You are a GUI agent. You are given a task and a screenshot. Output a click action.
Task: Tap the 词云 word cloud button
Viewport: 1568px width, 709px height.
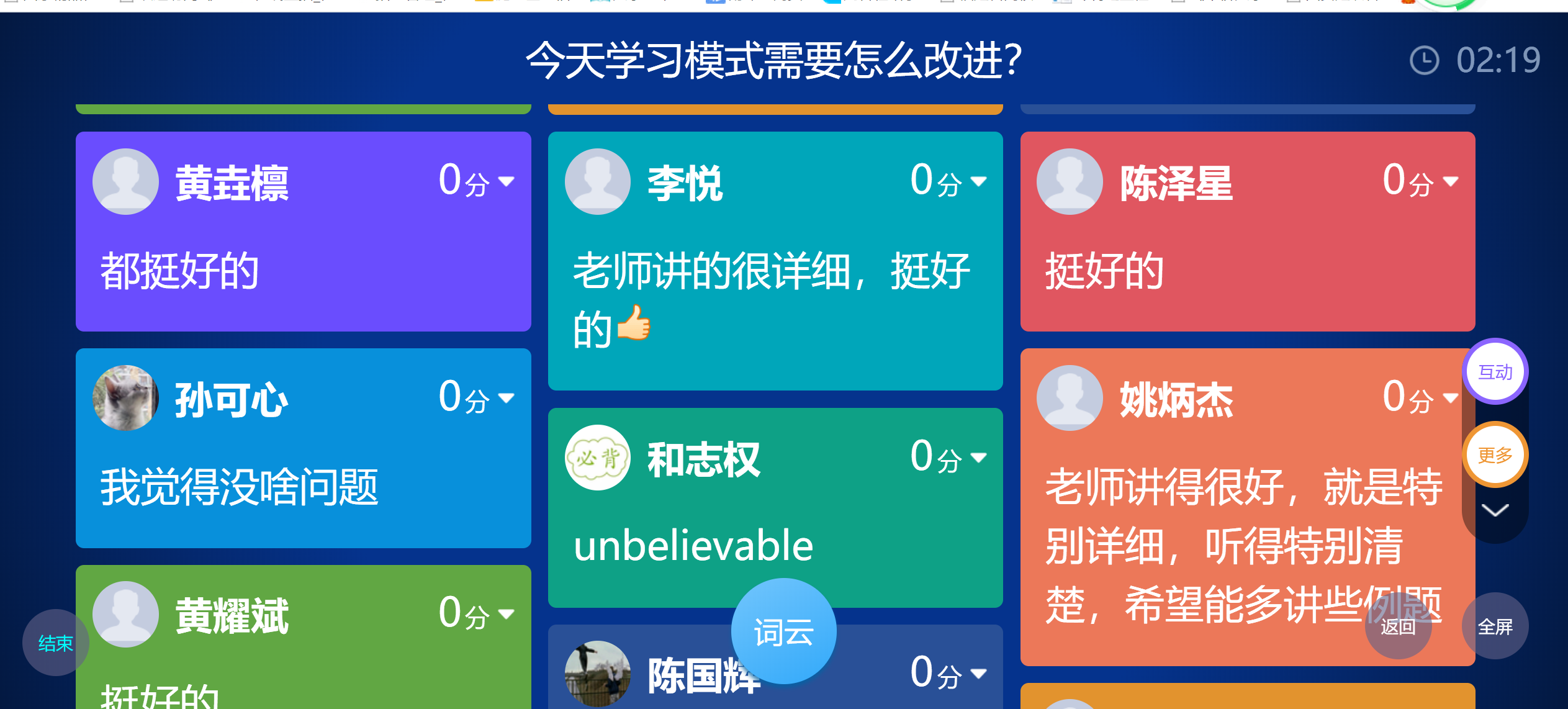(x=783, y=632)
